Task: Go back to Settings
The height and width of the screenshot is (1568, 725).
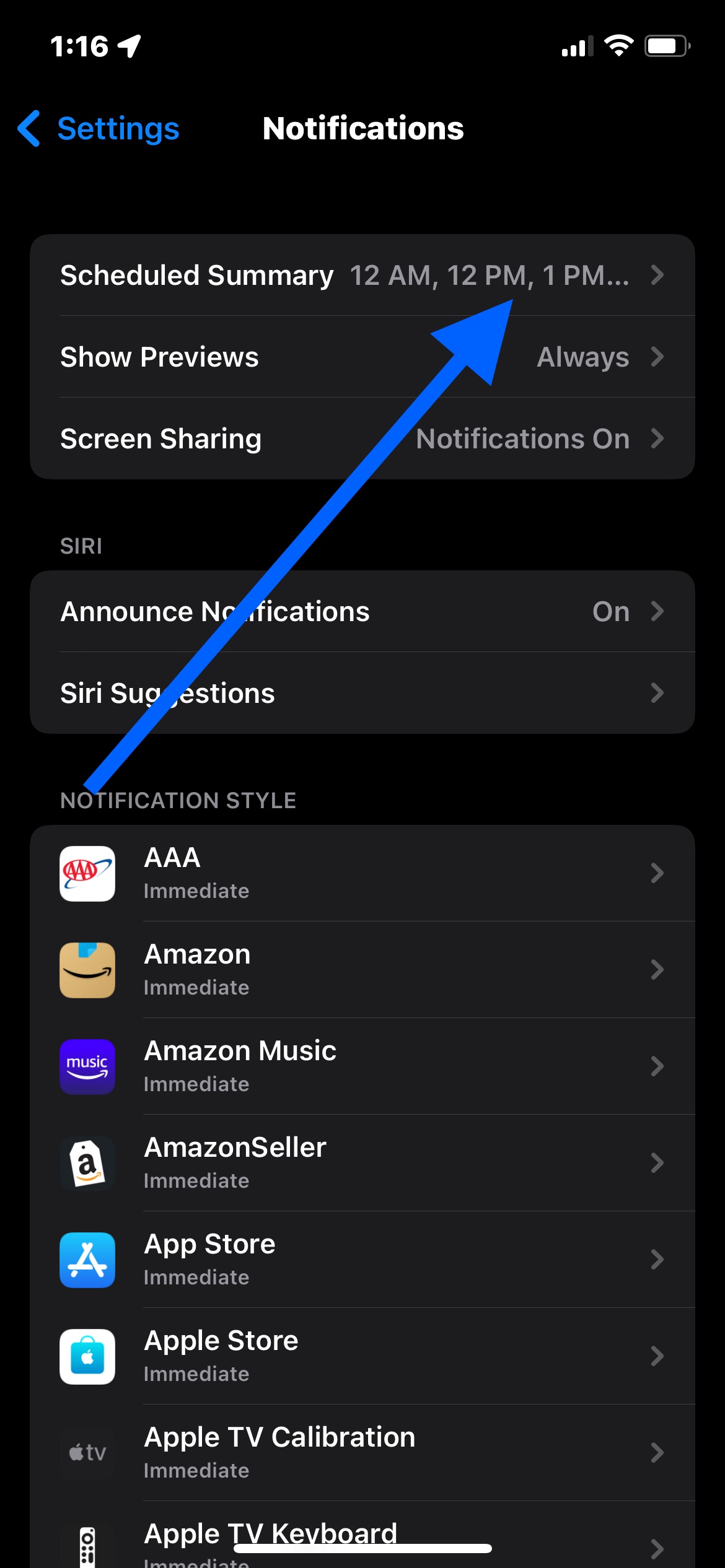Action: pos(99,129)
